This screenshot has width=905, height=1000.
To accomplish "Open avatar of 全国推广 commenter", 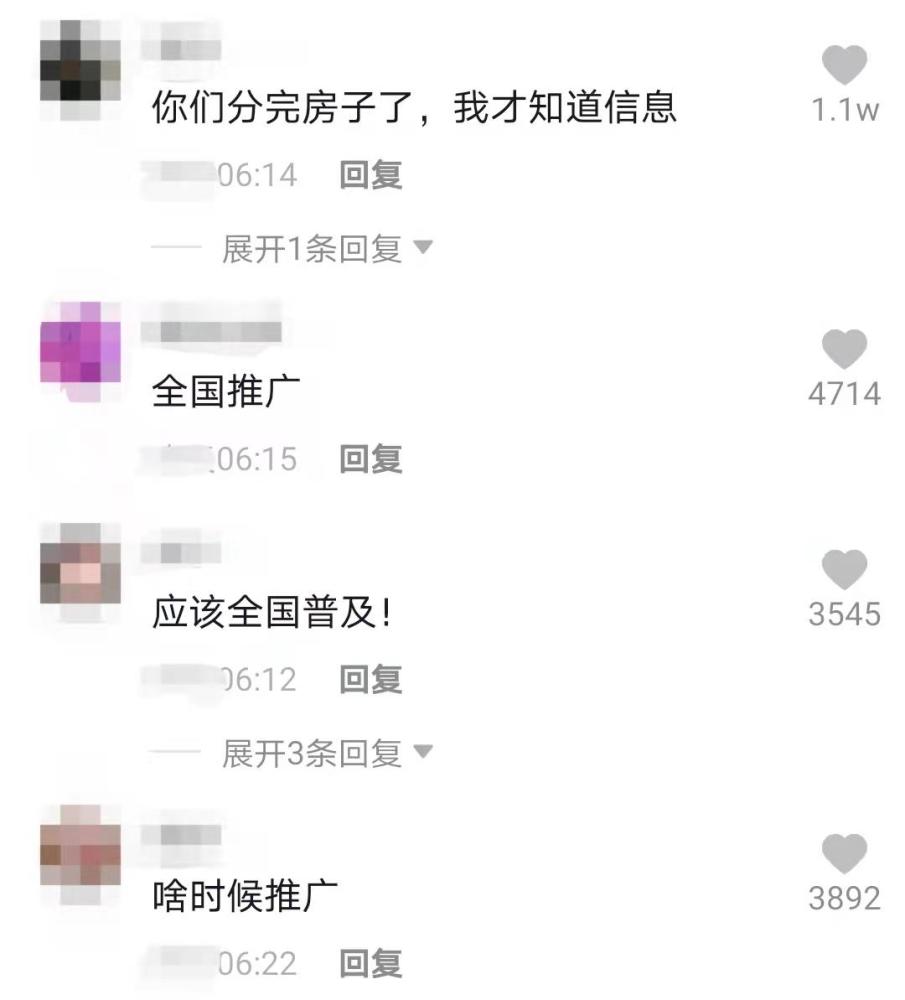I will (x=80, y=350).
